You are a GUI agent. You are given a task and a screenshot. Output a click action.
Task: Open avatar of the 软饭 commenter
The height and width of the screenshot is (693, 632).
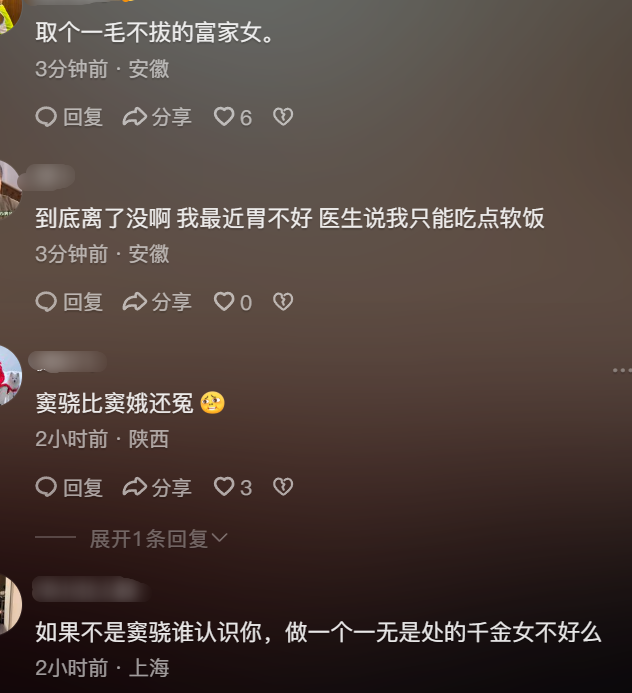(x=8, y=190)
